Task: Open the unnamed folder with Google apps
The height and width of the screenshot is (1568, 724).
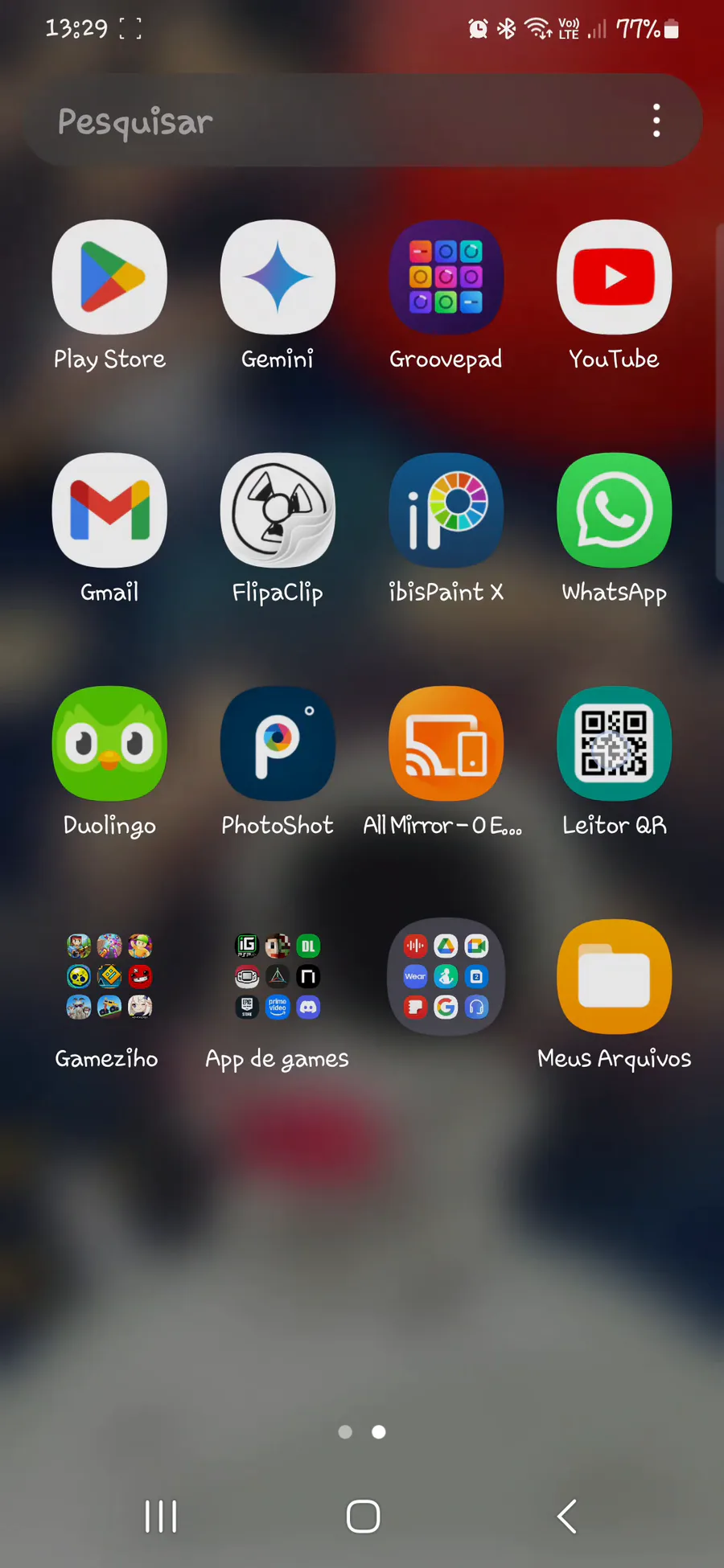Action: click(x=446, y=977)
